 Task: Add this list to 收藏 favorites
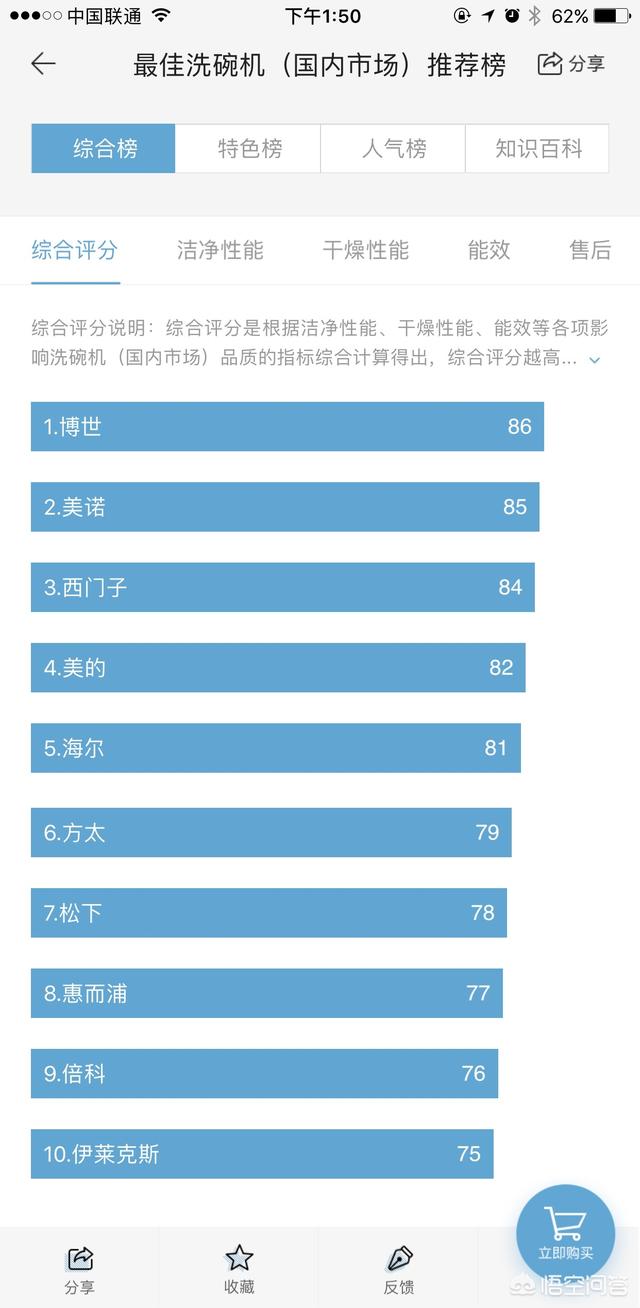(x=239, y=1268)
